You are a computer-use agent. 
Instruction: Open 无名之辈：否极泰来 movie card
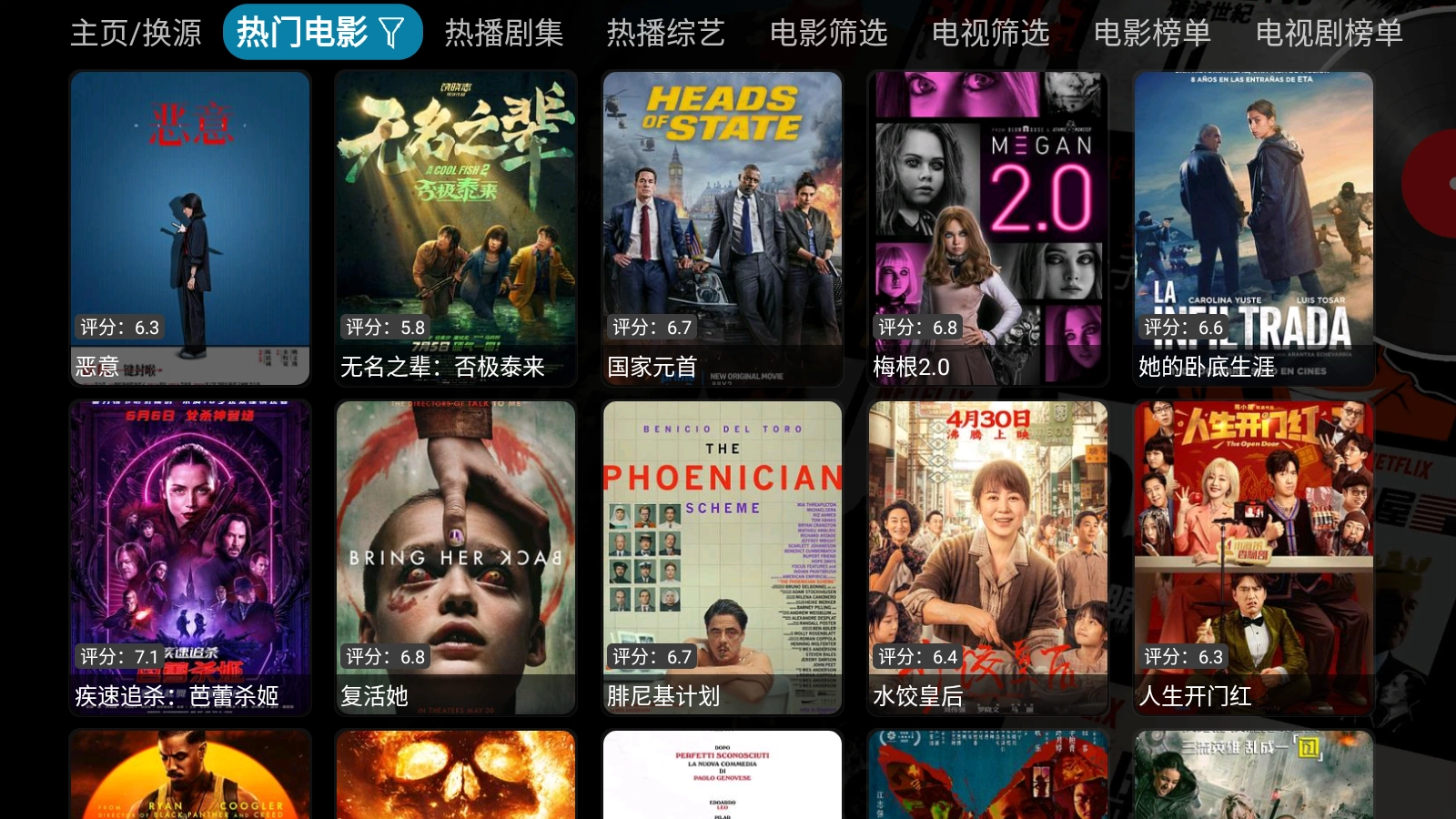point(456,227)
